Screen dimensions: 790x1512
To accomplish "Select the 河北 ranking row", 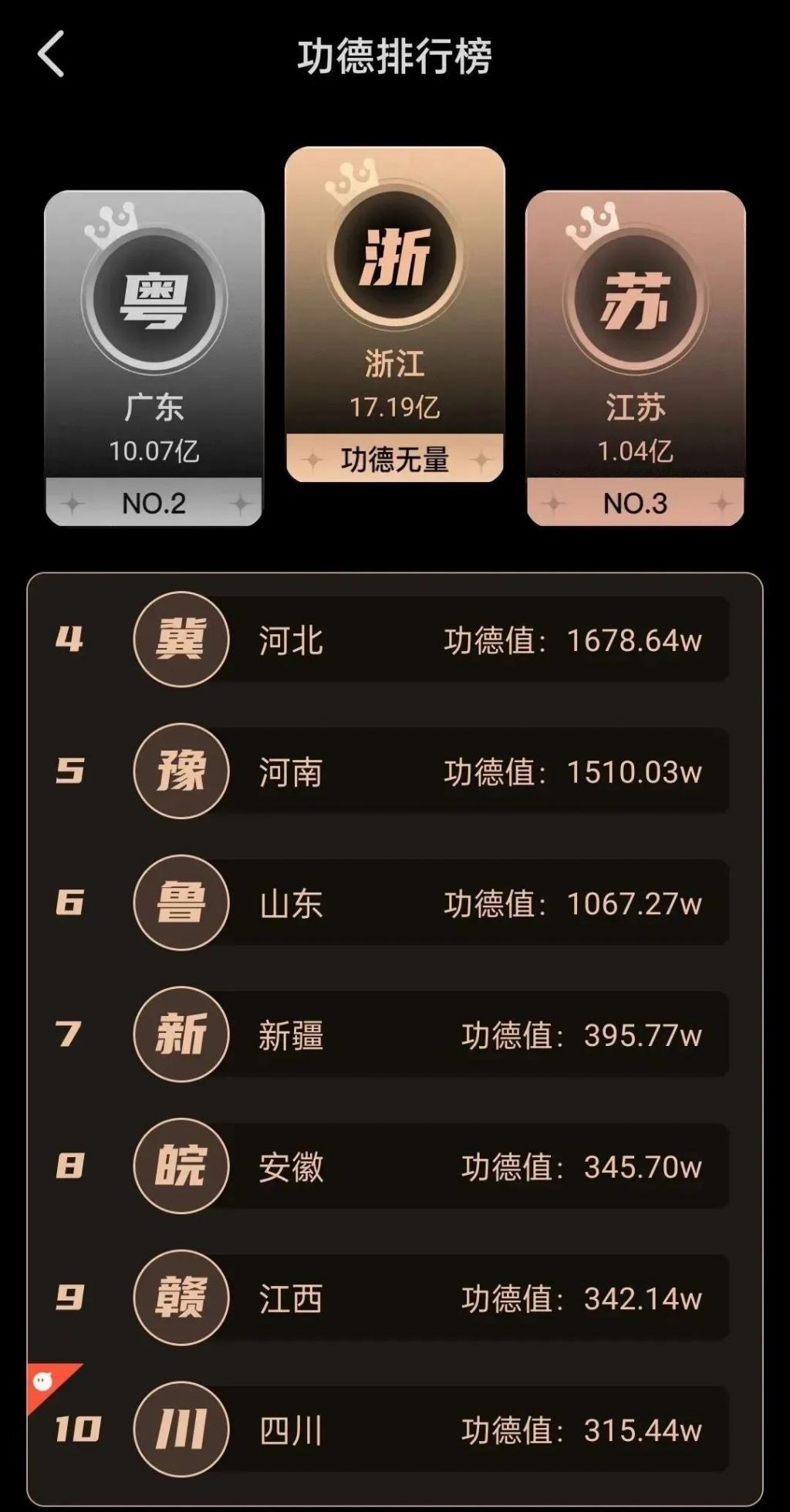I will 432,640.
